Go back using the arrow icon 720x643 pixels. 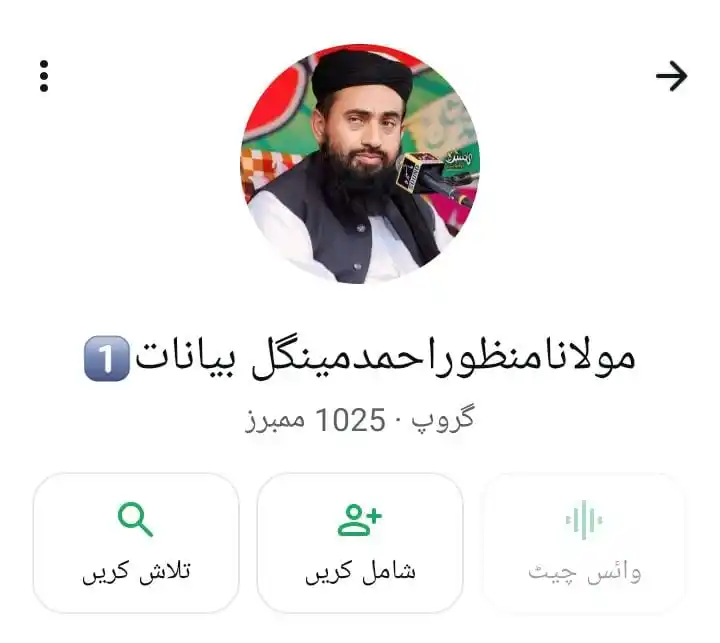pyautogui.click(x=672, y=76)
